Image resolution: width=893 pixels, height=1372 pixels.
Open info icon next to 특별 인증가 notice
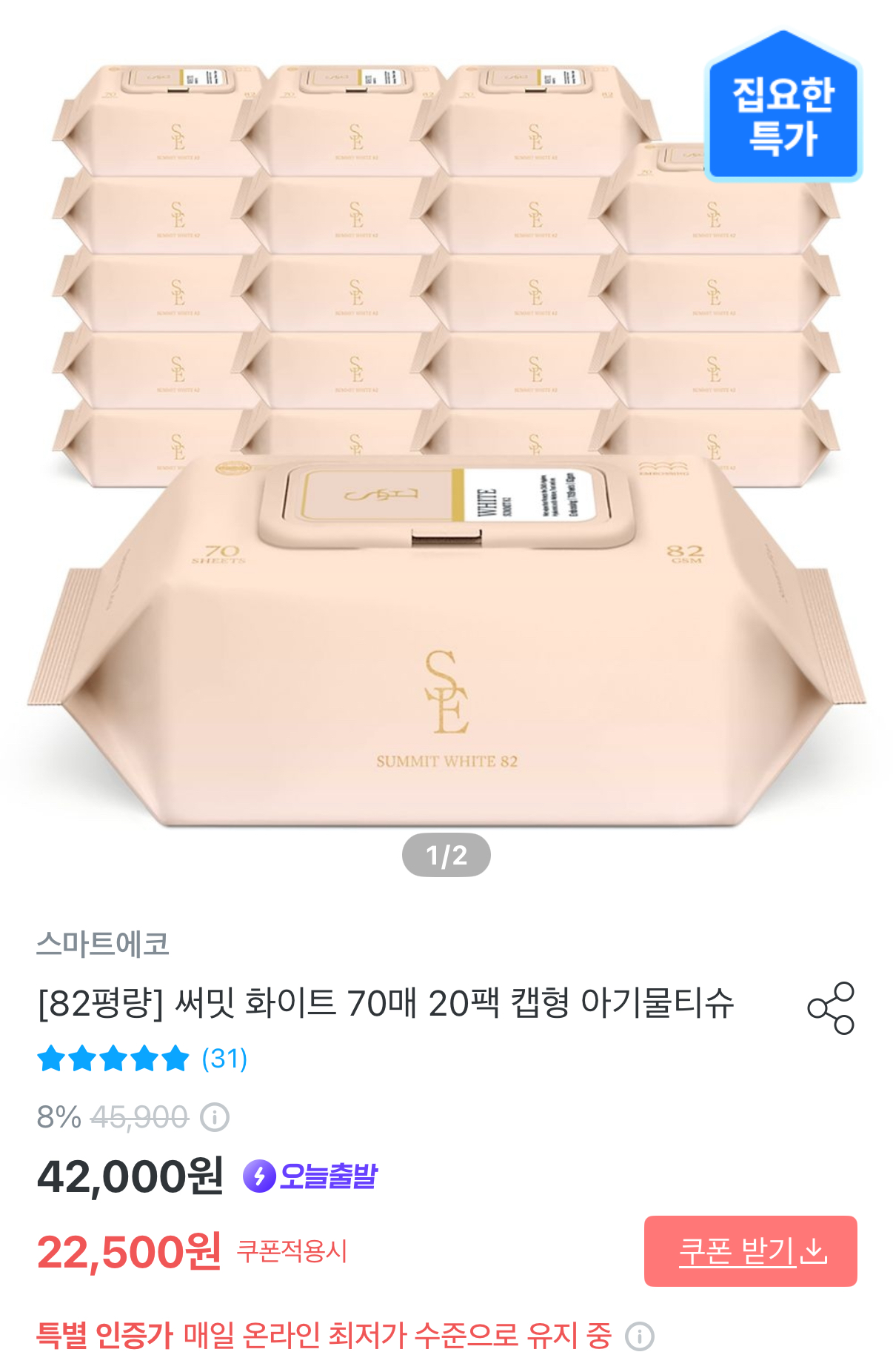click(x=640, y=1336)
